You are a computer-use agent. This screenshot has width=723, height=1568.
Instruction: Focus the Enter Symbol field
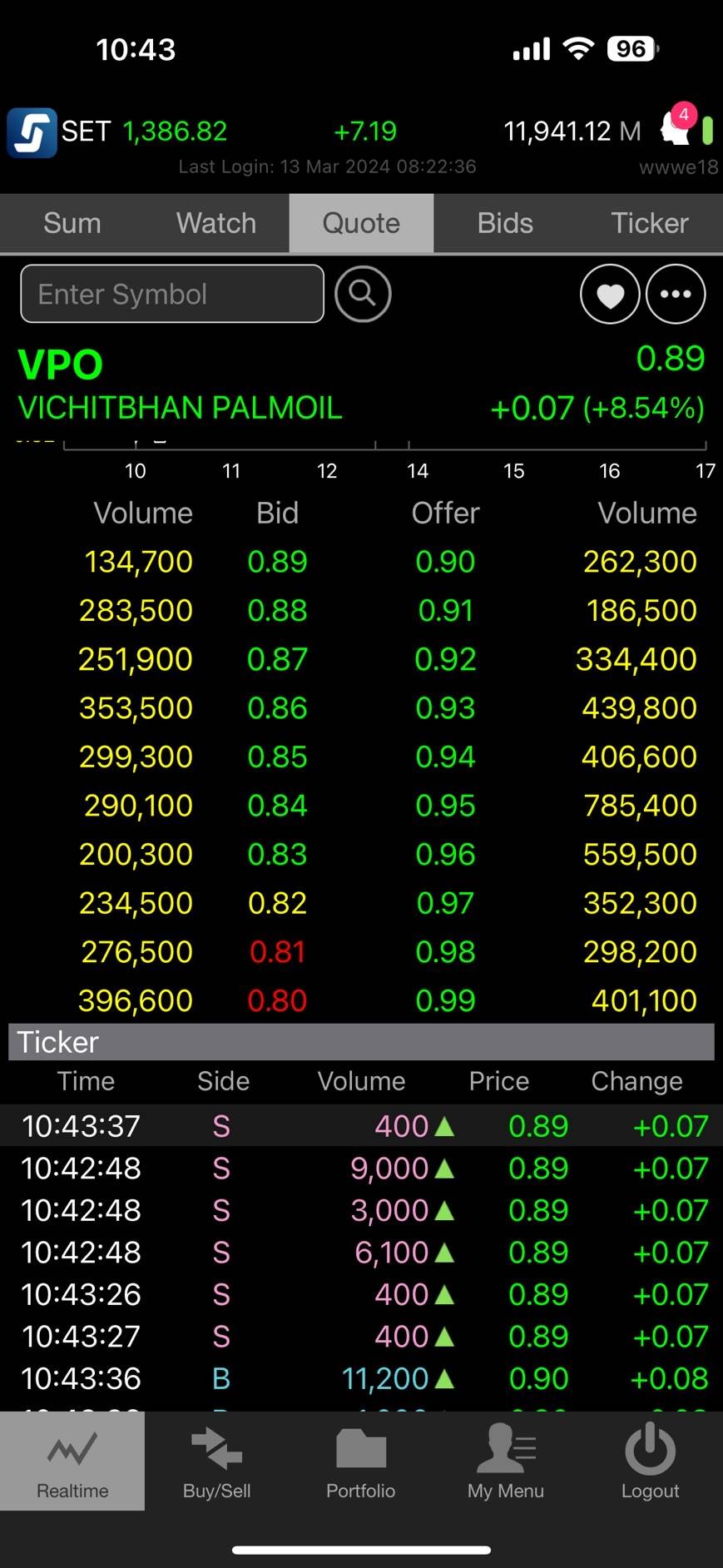click(172, 294)
